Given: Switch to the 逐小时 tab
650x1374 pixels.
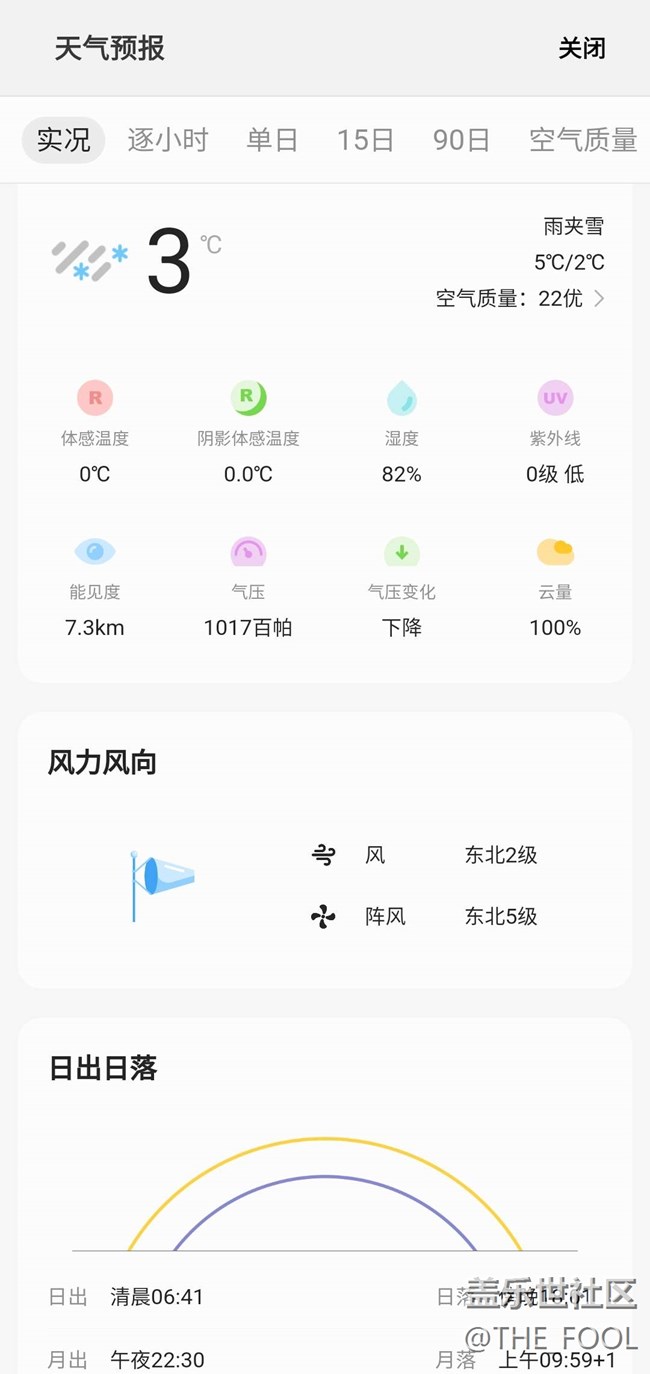Looking at the screenshot, I should point(167,140).
